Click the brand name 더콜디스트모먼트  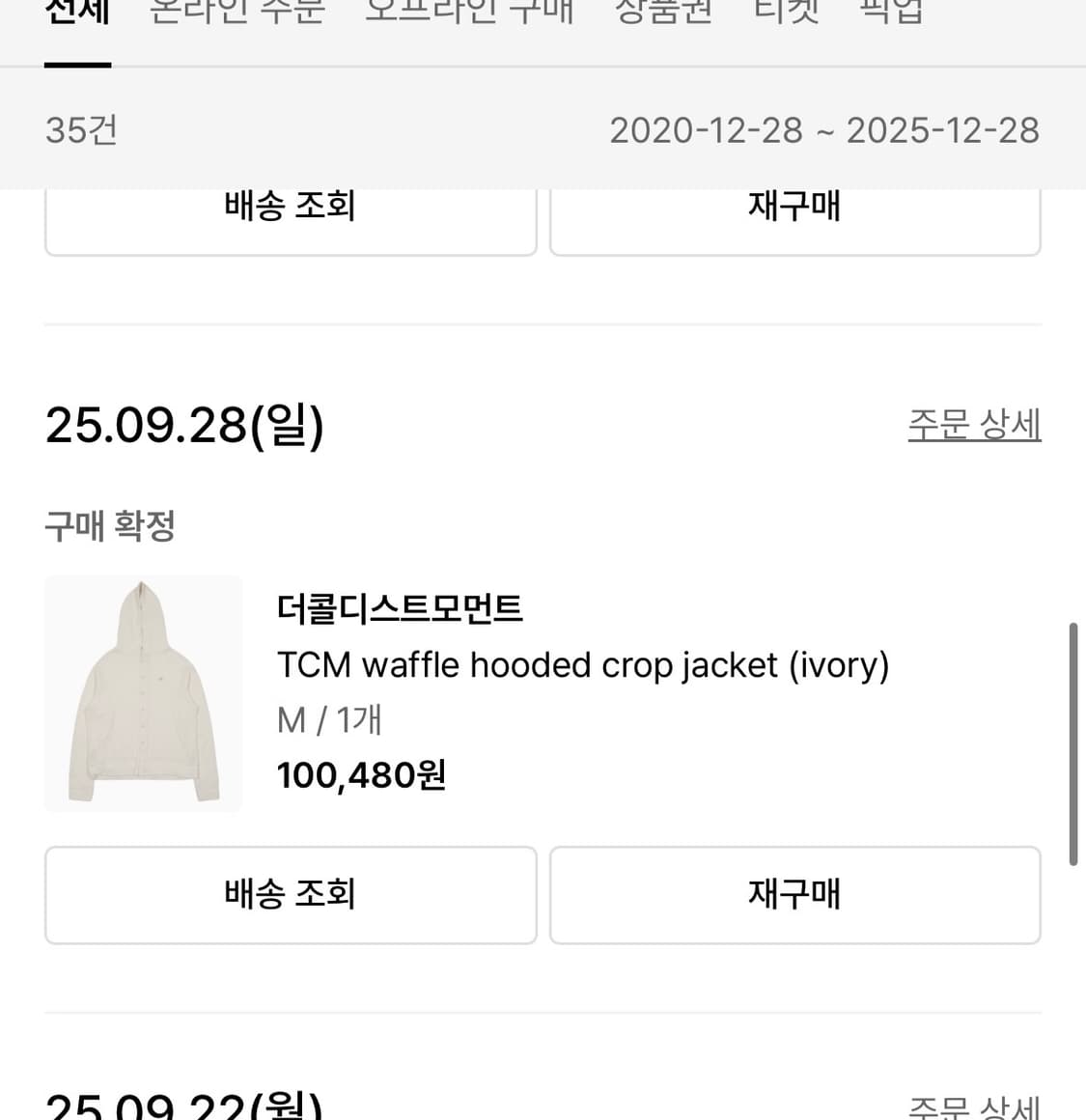[x=400, y=609]
